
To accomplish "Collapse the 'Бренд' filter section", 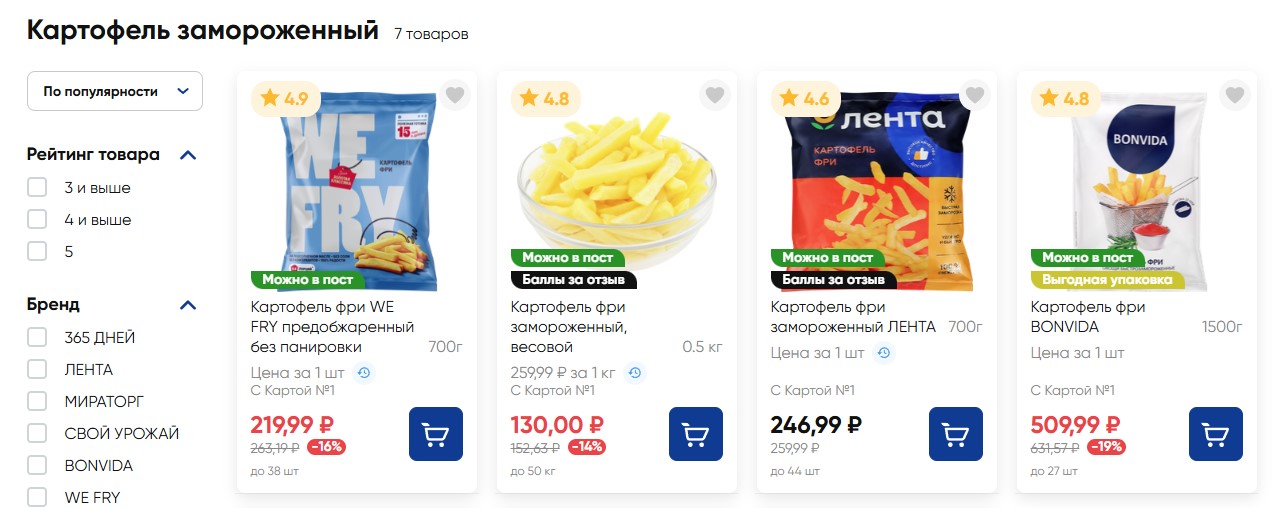I will (187, 305).
